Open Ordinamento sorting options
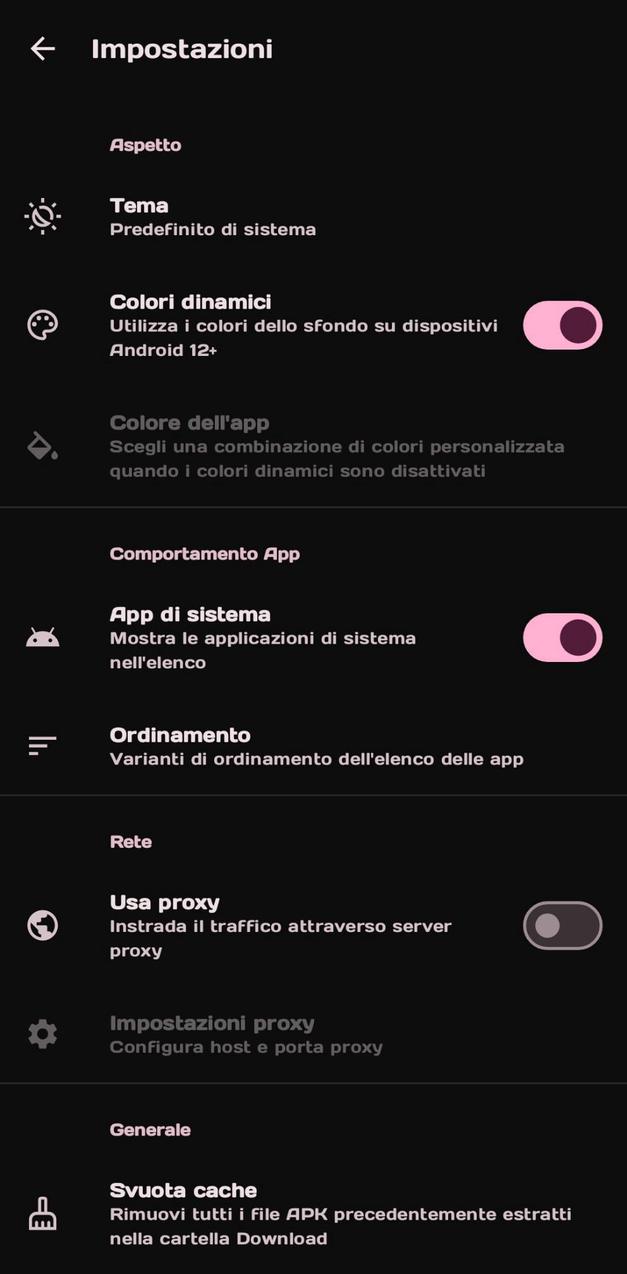Viewport: 627px width, 1274px height. [x=315, y=746]
